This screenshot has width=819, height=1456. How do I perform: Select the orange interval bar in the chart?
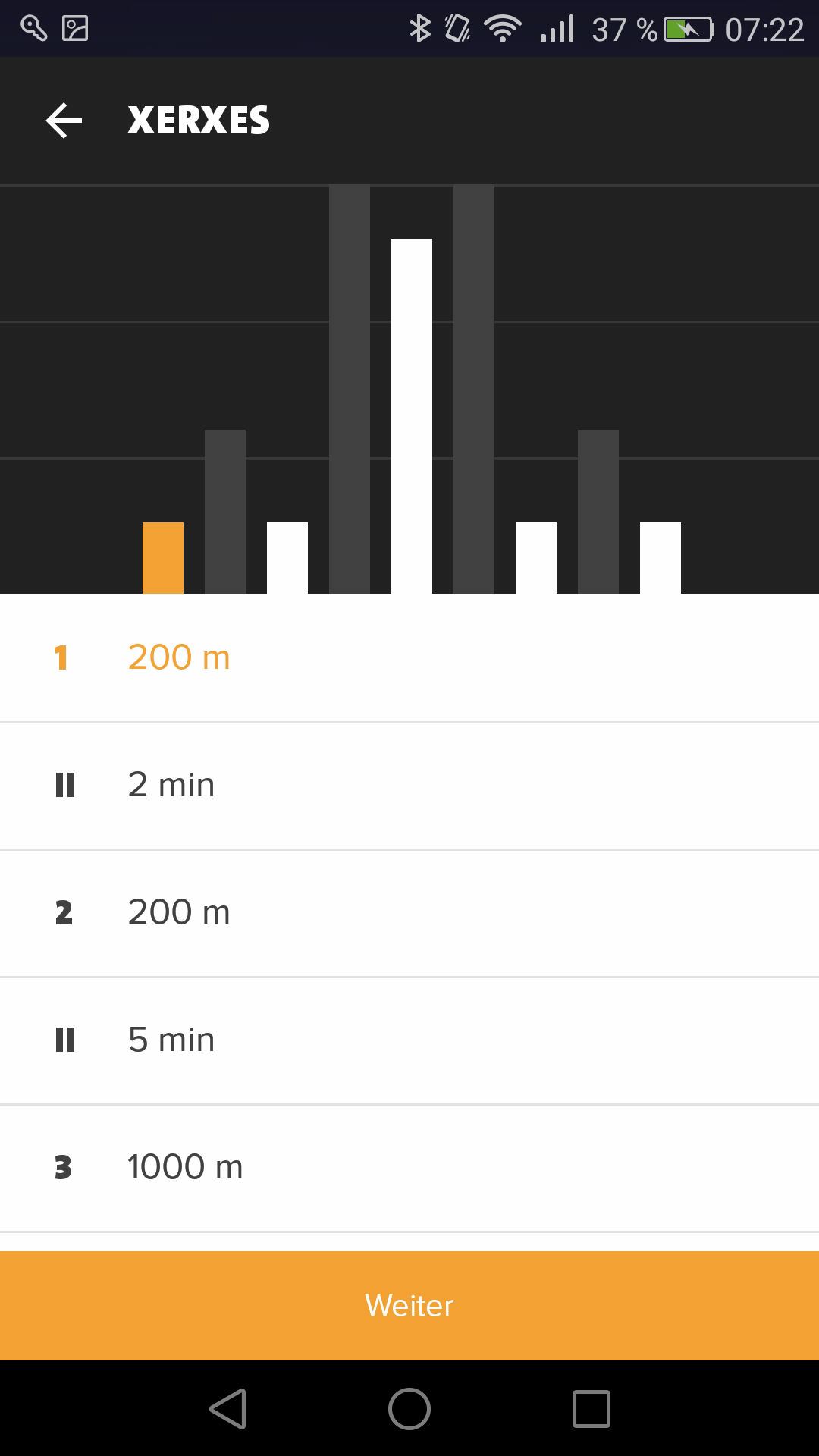tap(163, 557)
